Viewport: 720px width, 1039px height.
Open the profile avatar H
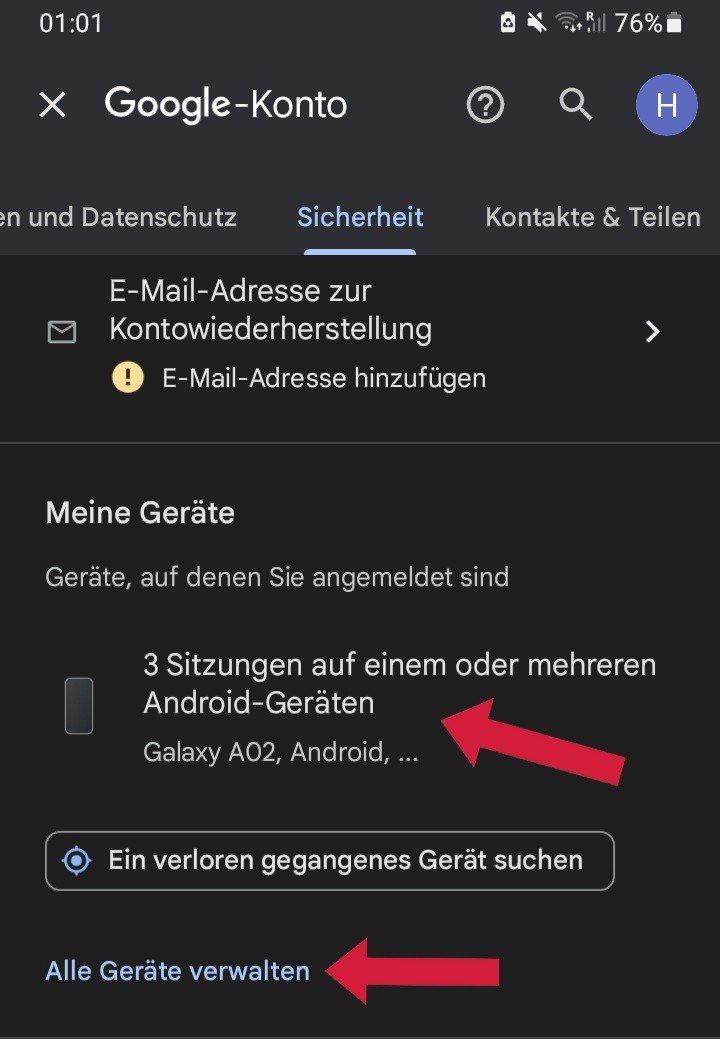click(x=666, y=105)
